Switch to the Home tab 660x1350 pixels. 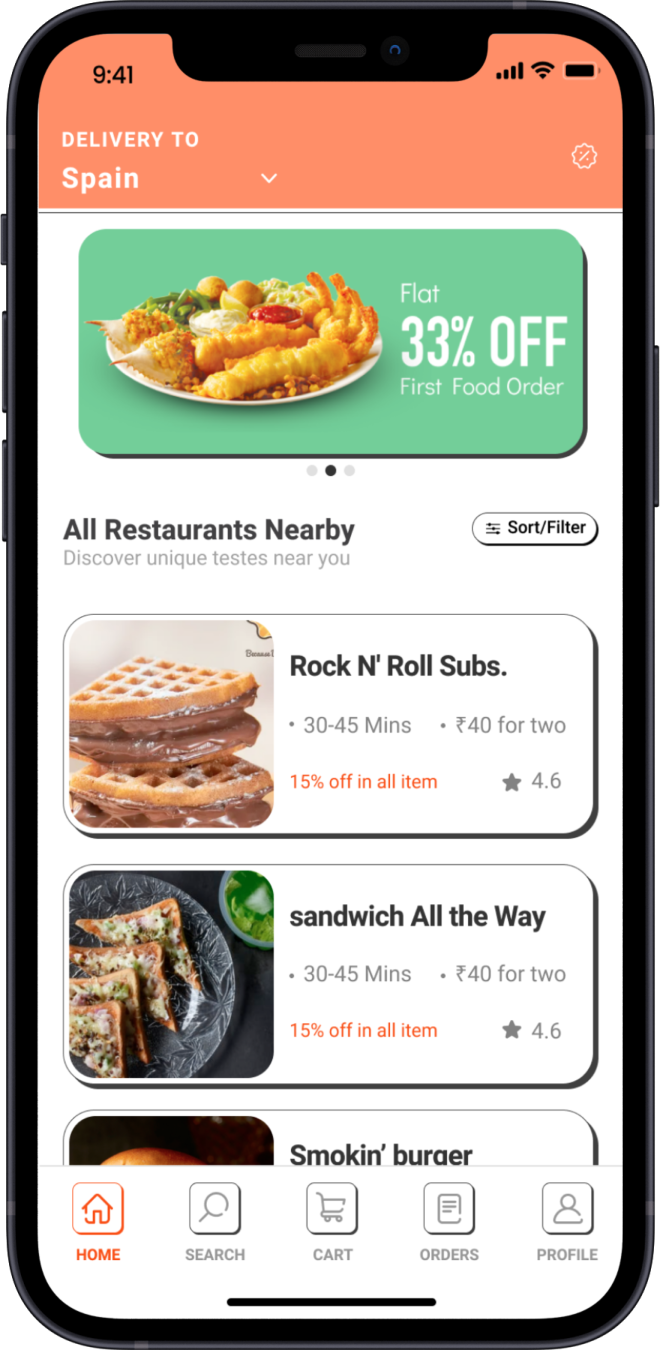point(98,1221)
